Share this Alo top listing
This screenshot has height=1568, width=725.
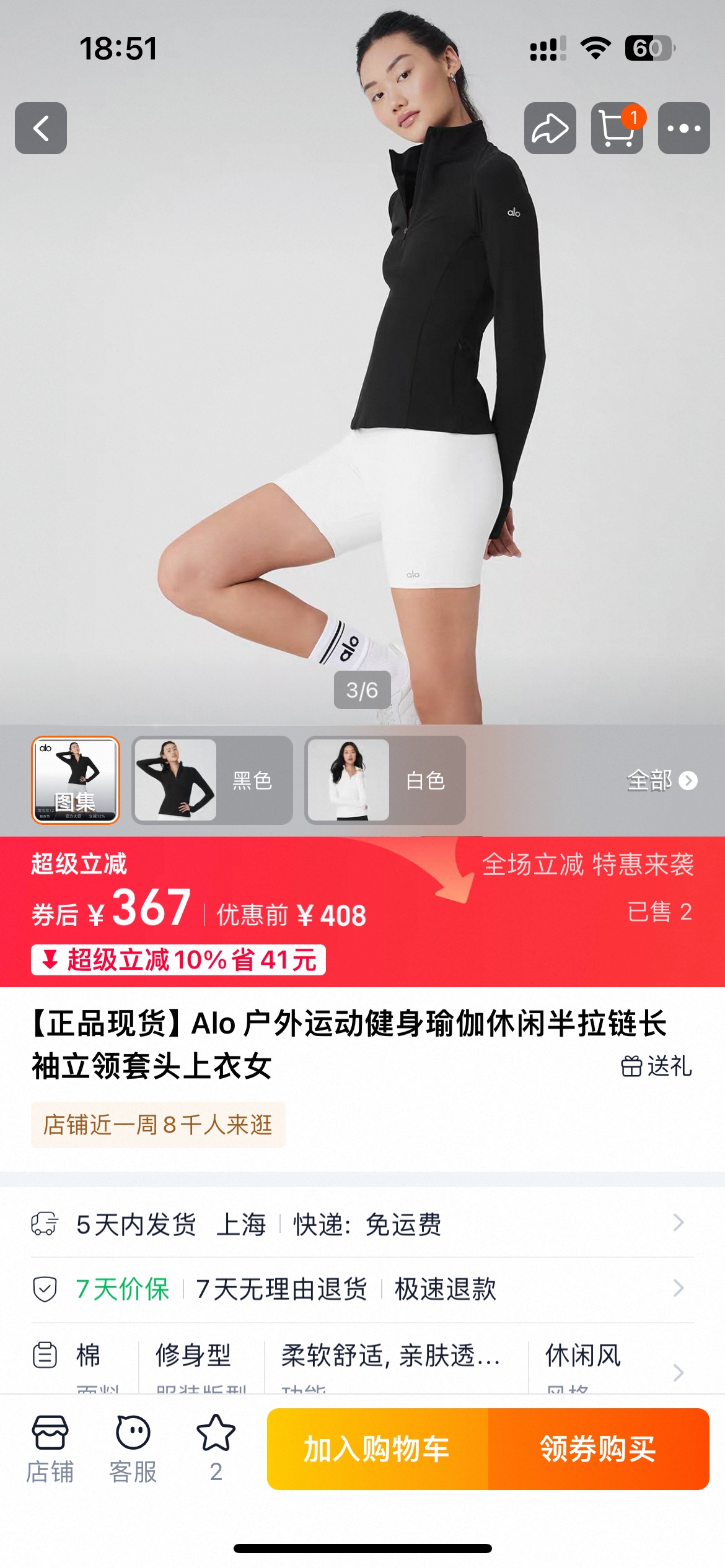click(x=550, y=128)
